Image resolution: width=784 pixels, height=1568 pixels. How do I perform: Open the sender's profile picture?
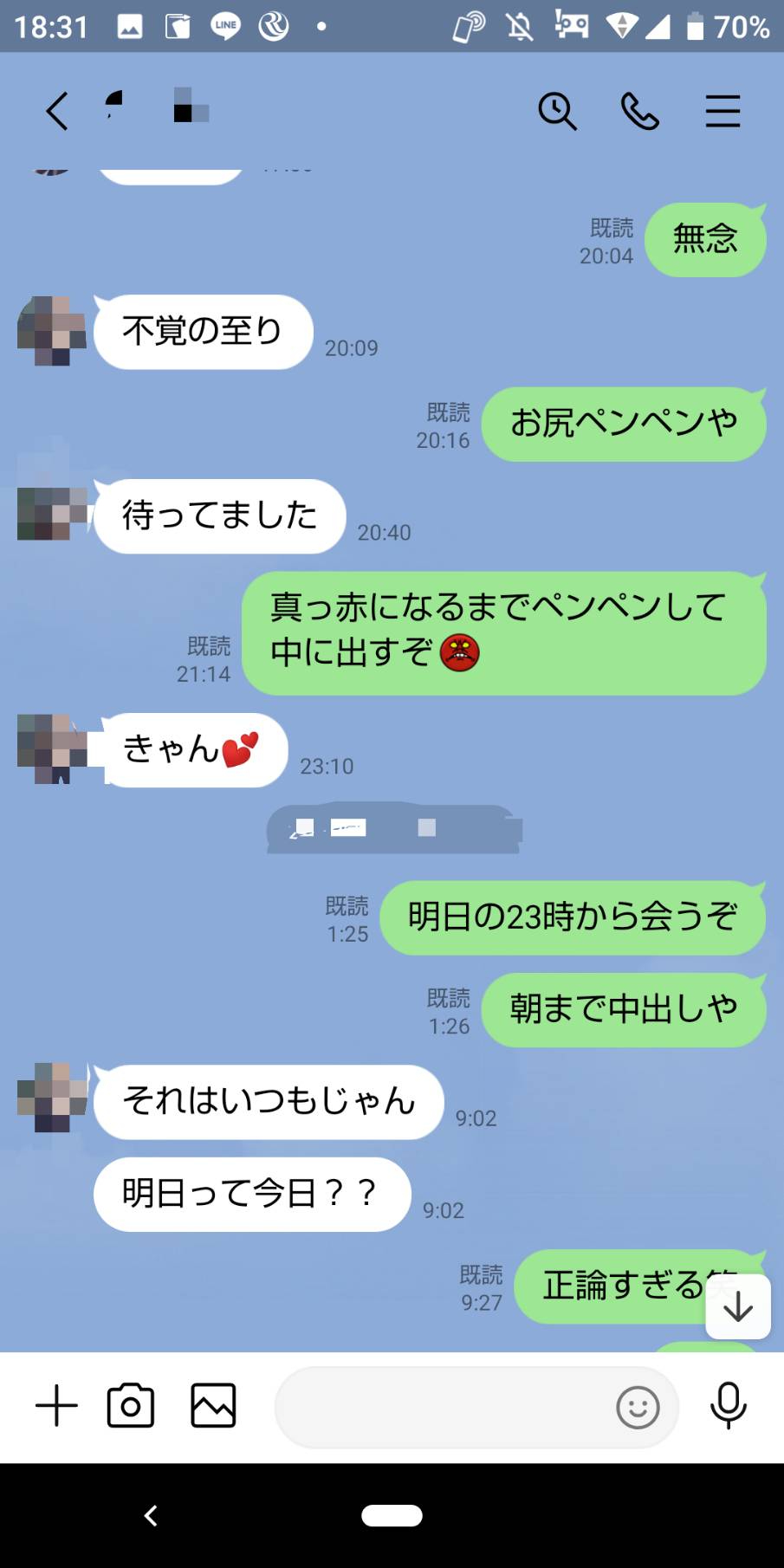coord(50,331)
